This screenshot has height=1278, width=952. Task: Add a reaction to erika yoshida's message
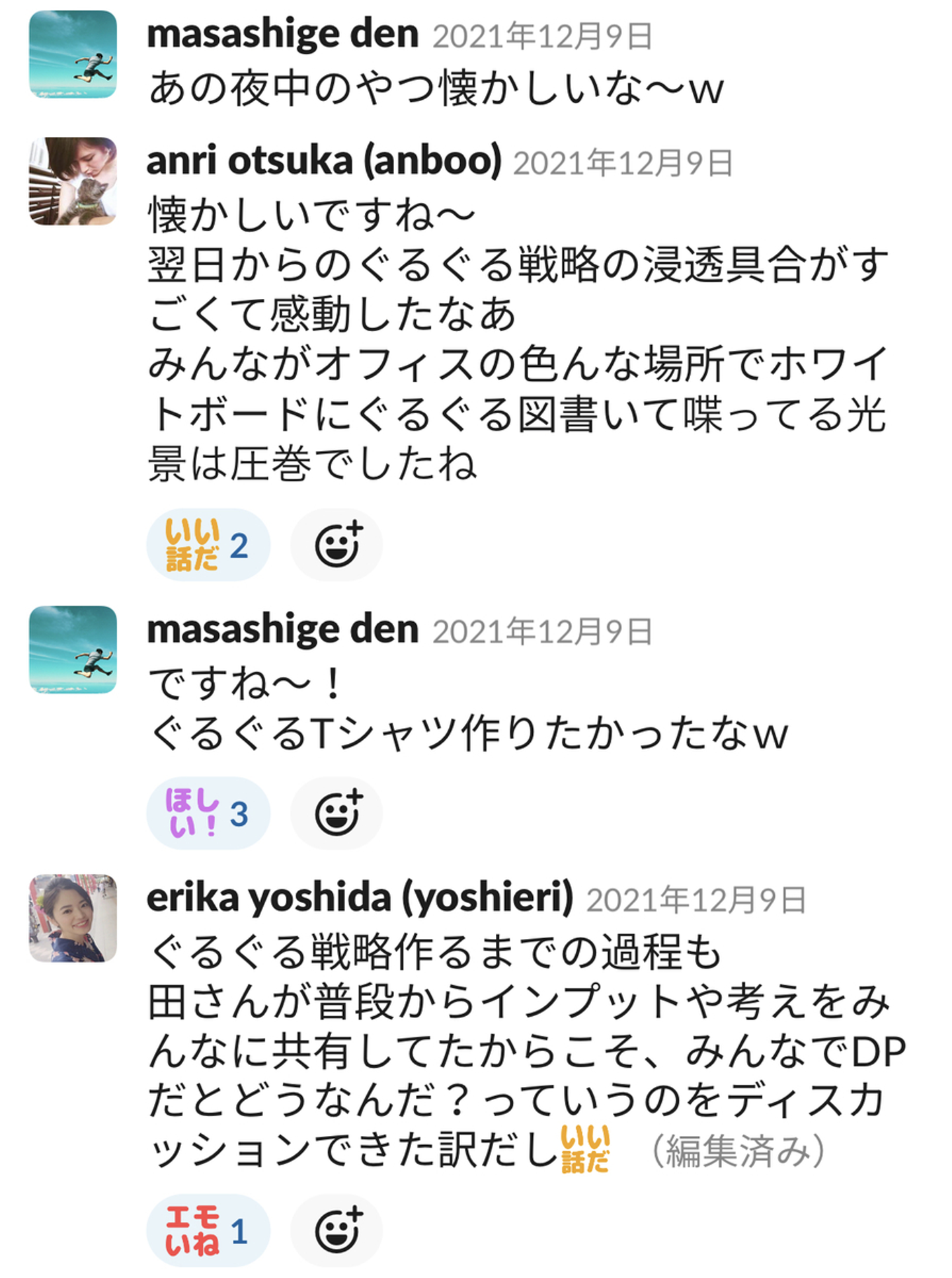[x=337, y=1230]
